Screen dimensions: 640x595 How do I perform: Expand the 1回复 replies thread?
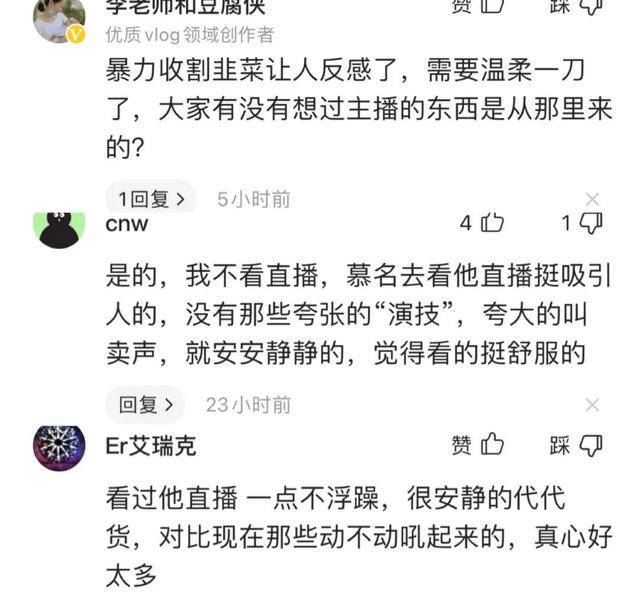tap(151, 199)
